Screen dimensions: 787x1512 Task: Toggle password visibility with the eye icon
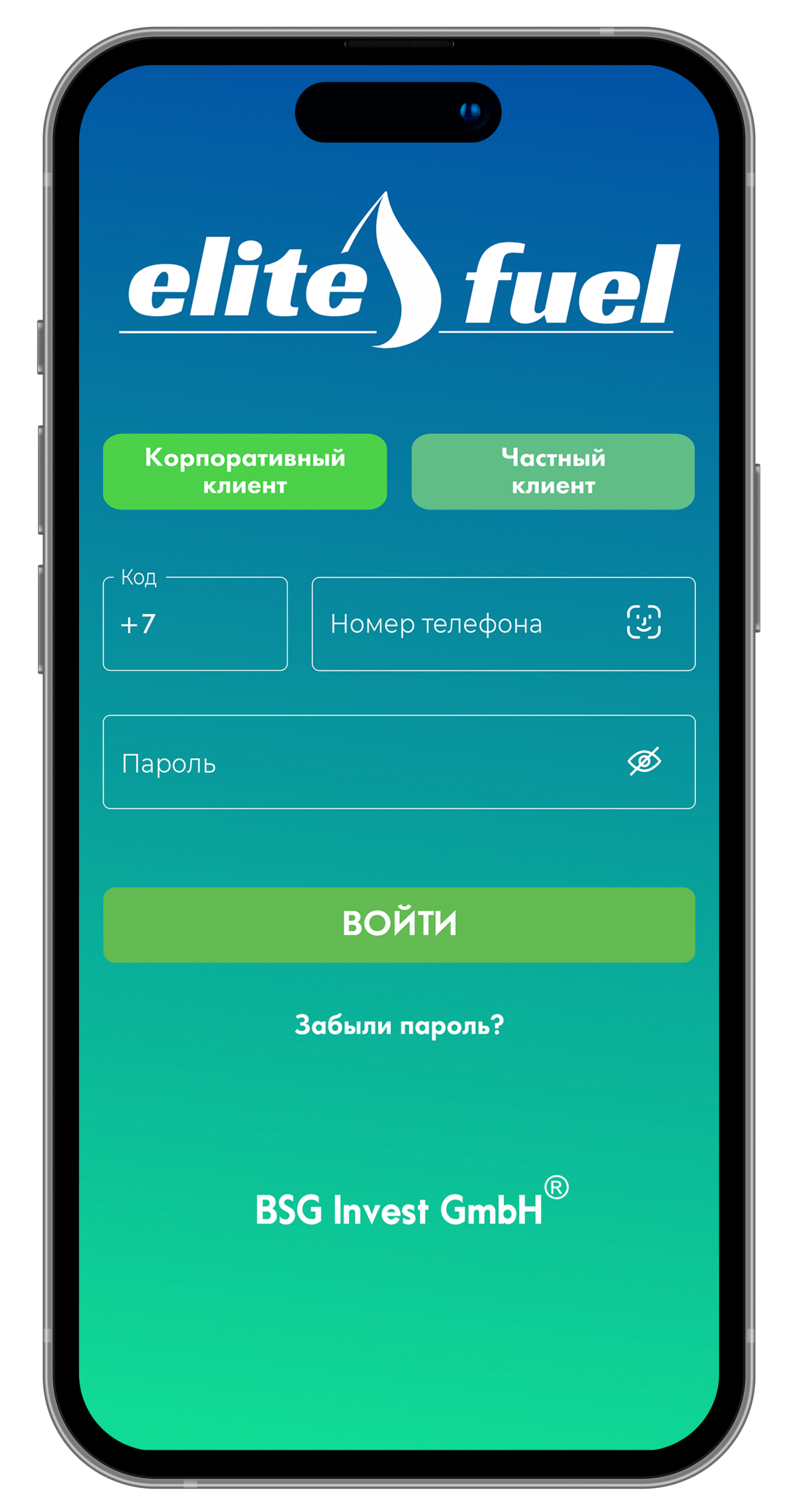pyautogui.click(x=644, y=761)
